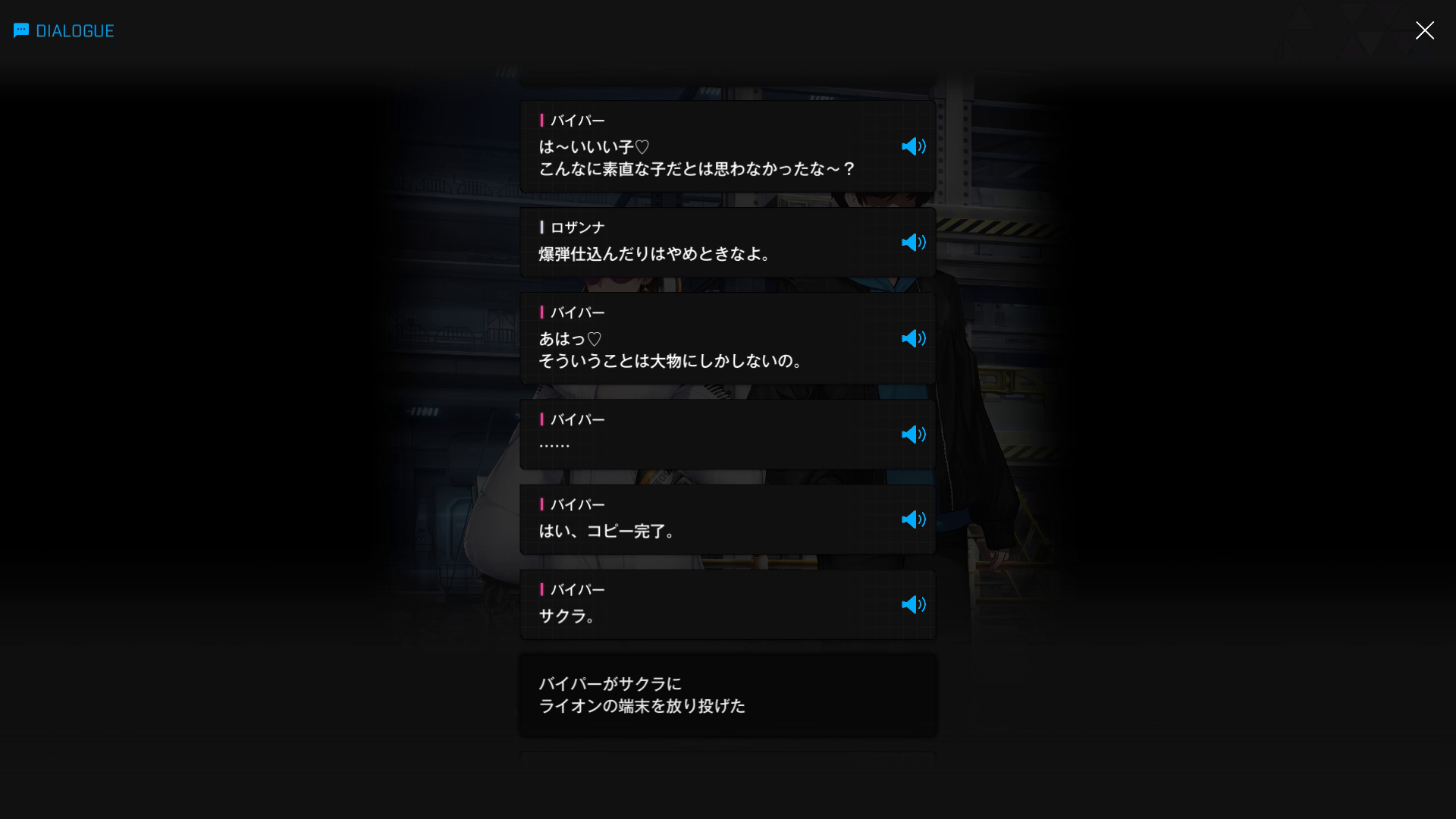Play voice for ロザンナ's 爆弾仕込んだり line
Screen dimensions: 1456x819
pos(913,243)
